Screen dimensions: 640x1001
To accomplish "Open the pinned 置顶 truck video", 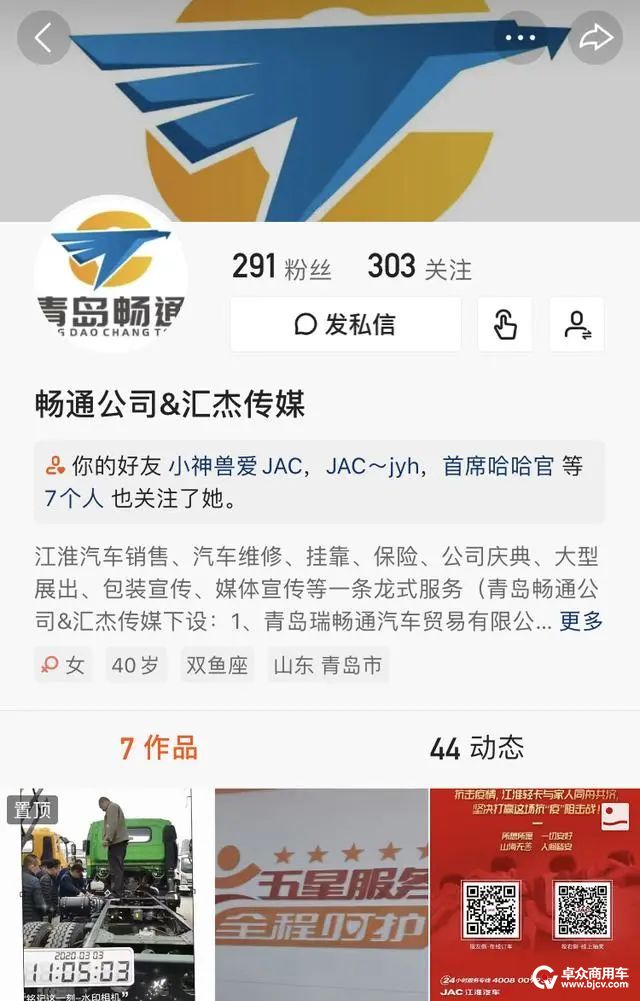I will [105, 894].
